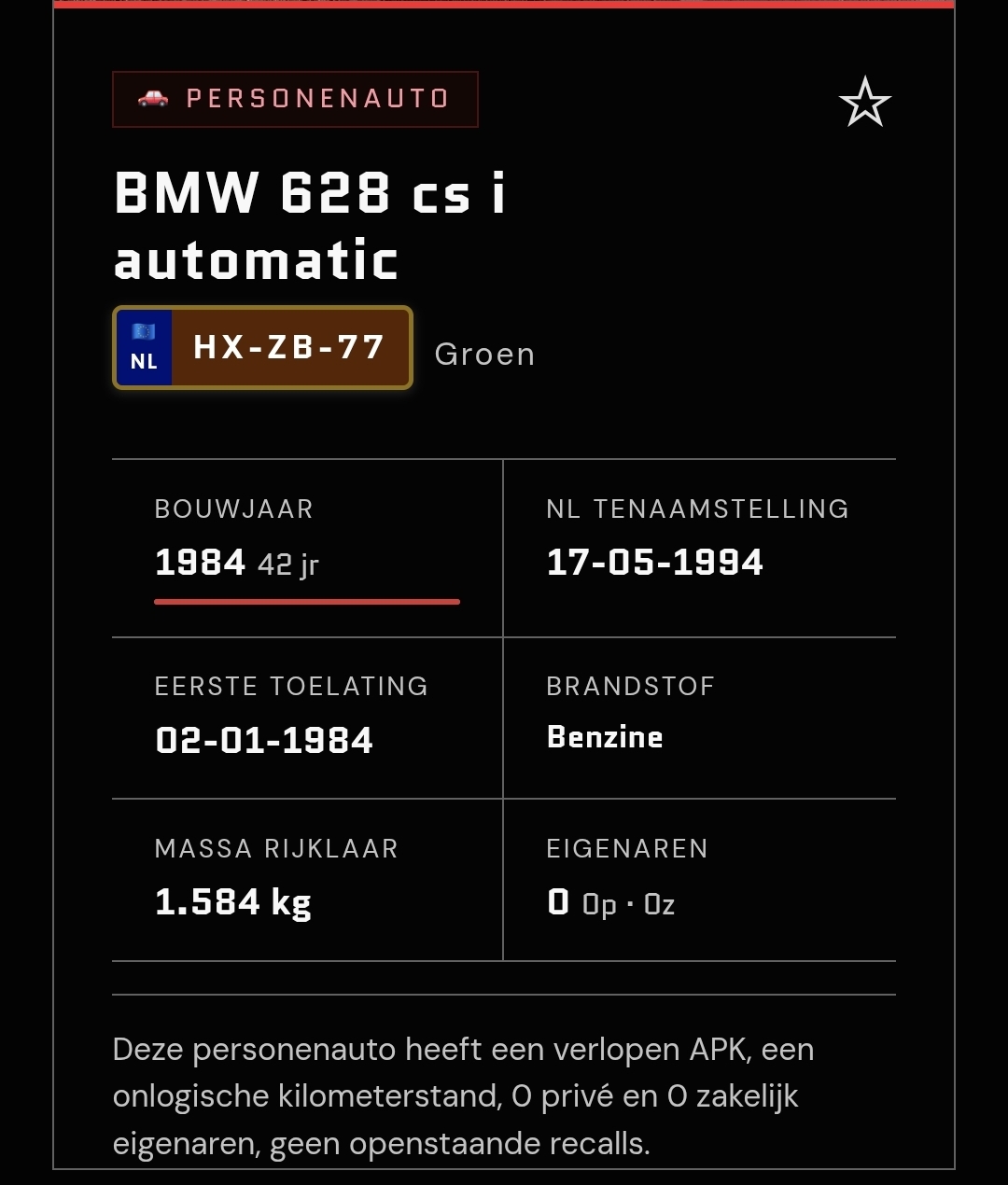Click the NL country emblem on the license plate
Viewport: 1008px width, 1185px height.
pos(144,347)
